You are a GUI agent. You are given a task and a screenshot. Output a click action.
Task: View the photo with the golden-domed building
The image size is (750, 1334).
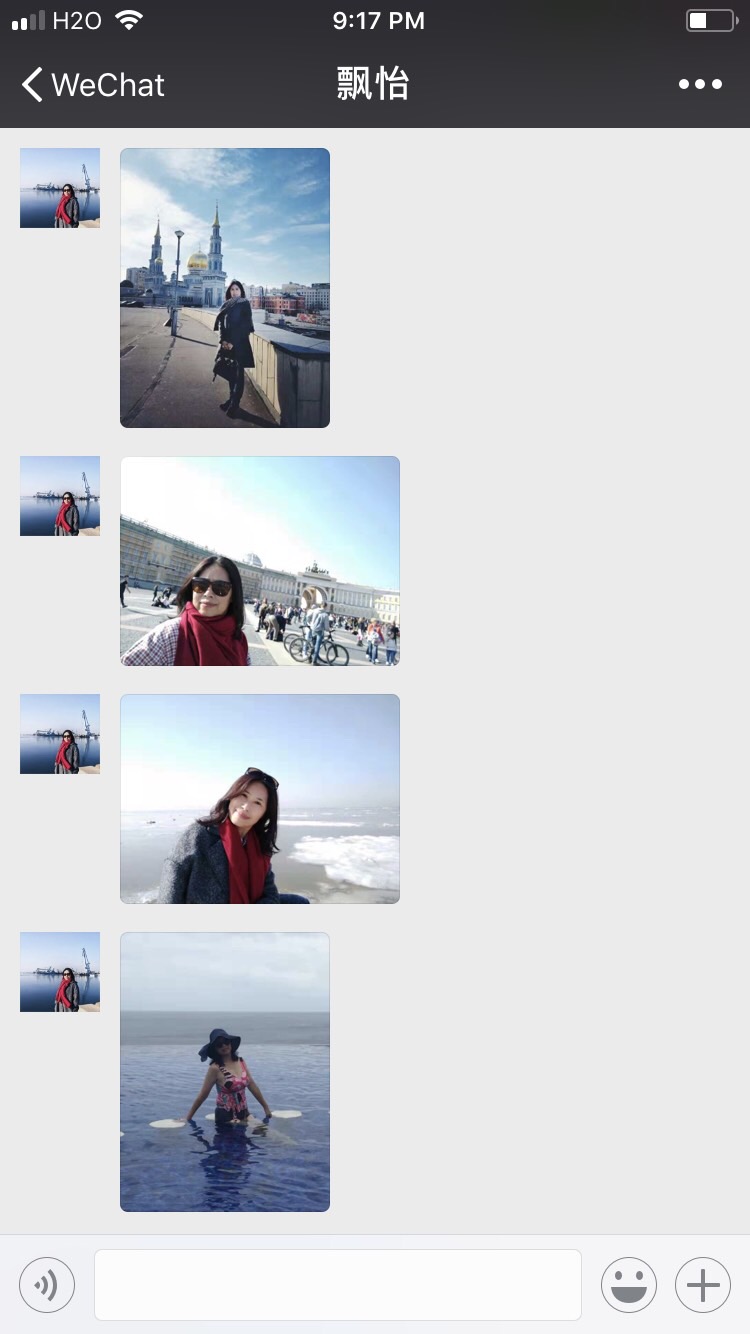(225, 288)
